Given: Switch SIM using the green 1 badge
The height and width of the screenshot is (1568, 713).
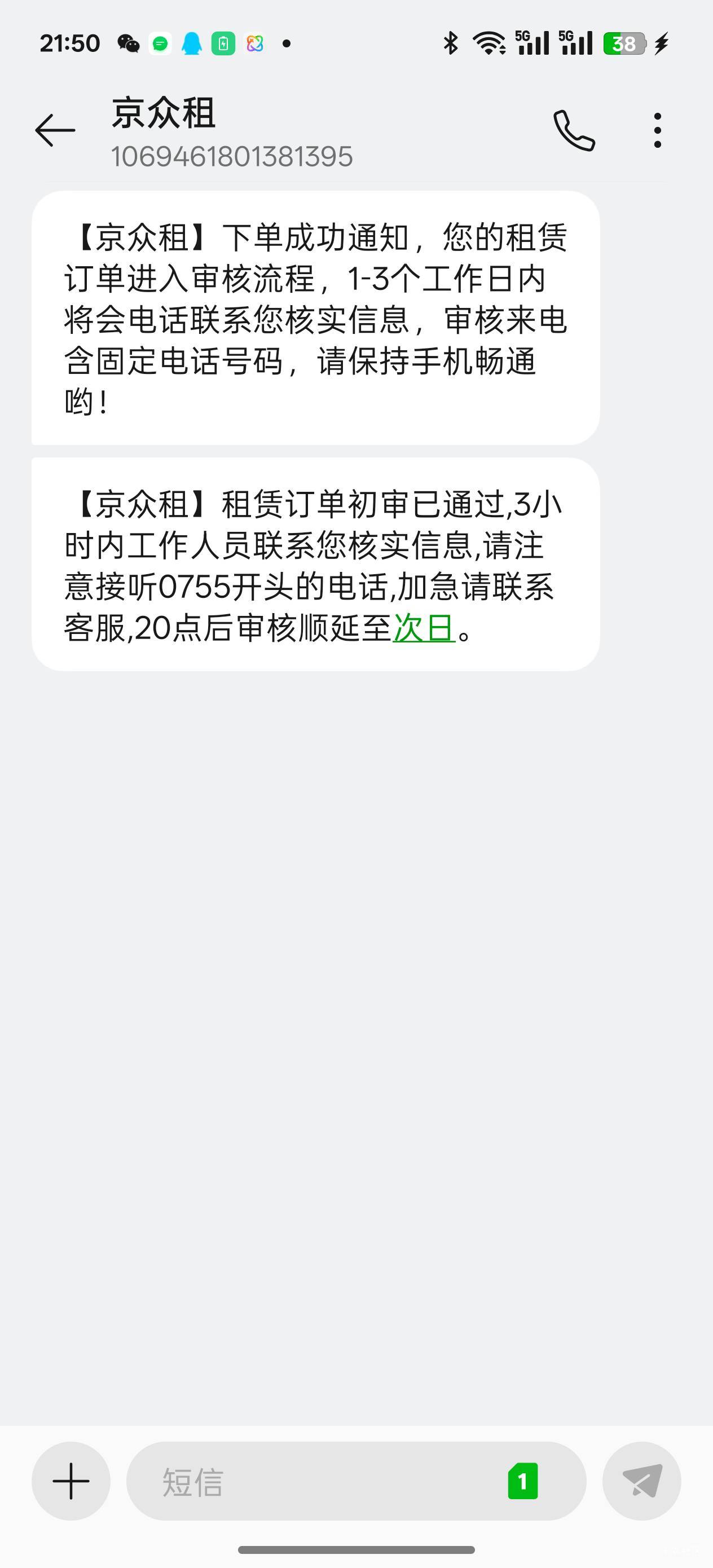Looking at the screenshot, I should [522, 1481].
